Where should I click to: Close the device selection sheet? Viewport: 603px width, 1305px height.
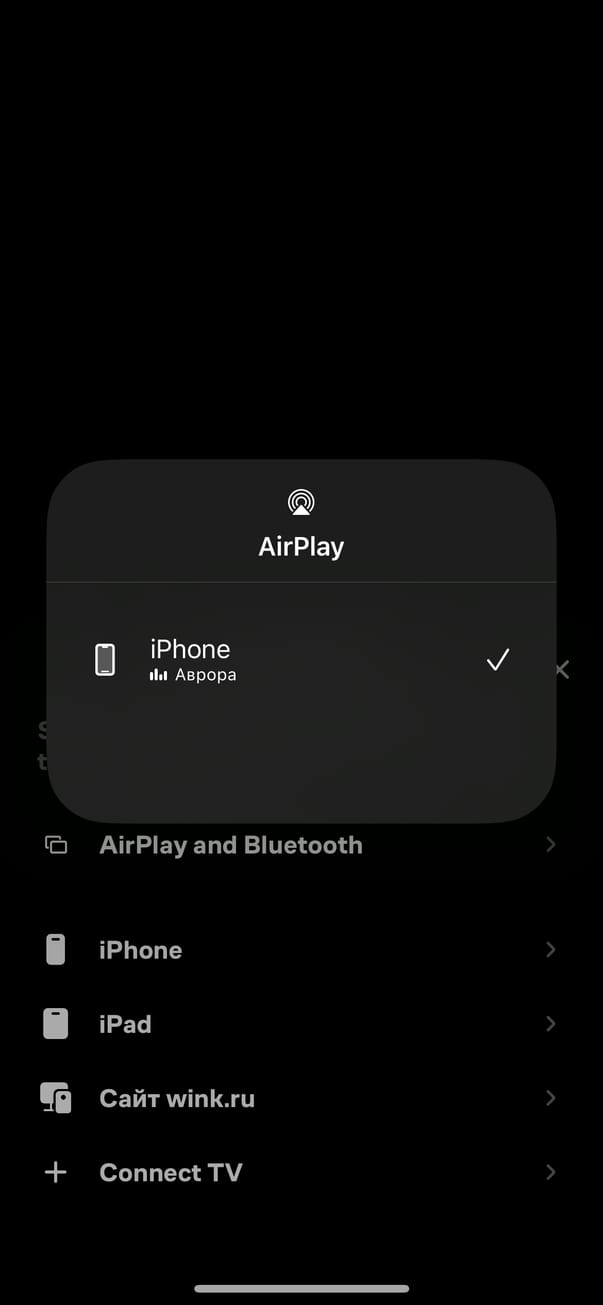click(x=563, y=669)
